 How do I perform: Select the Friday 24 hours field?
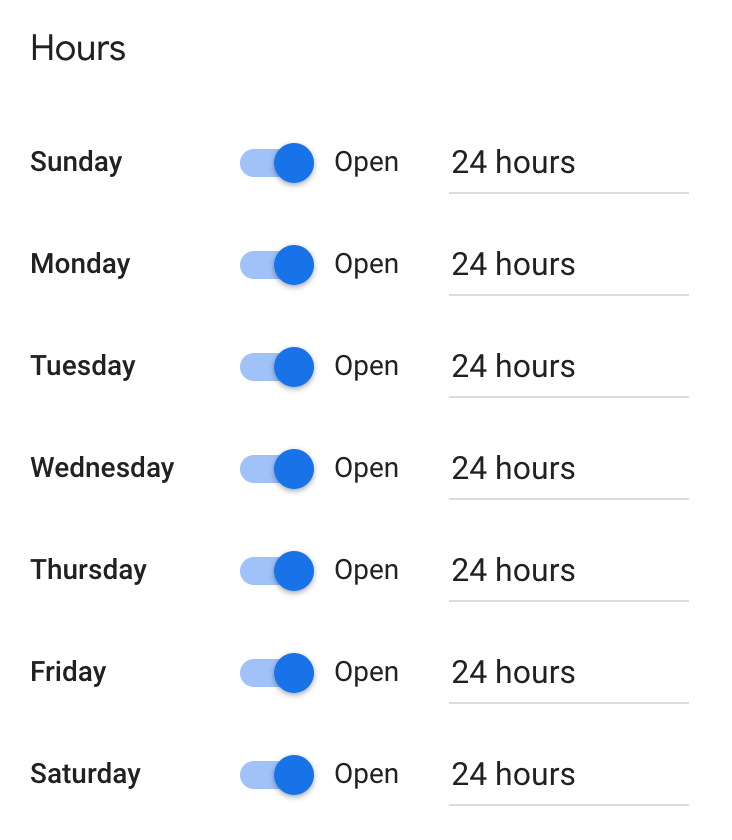pyautogui.click(x=568, y=672)
